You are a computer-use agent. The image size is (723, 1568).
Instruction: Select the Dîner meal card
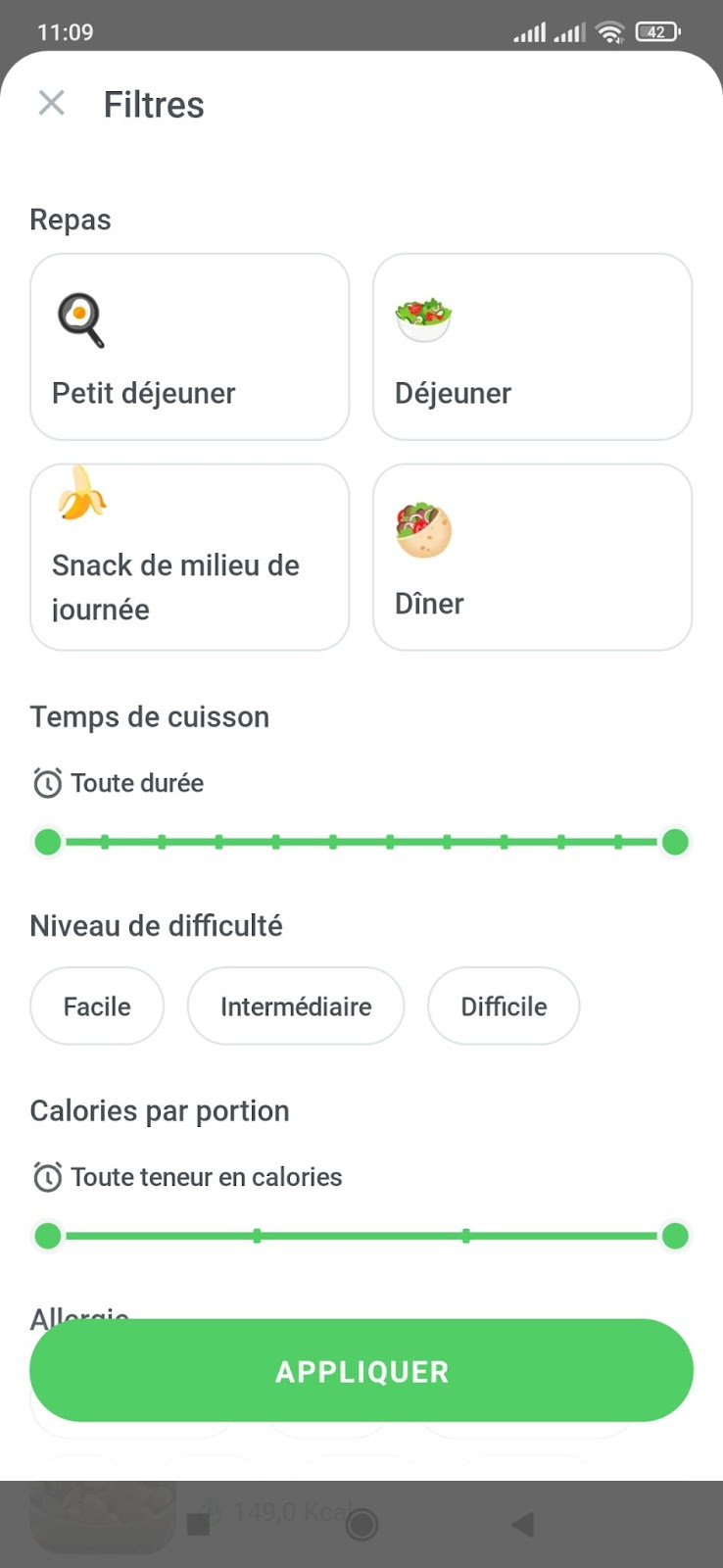(533, 557)
